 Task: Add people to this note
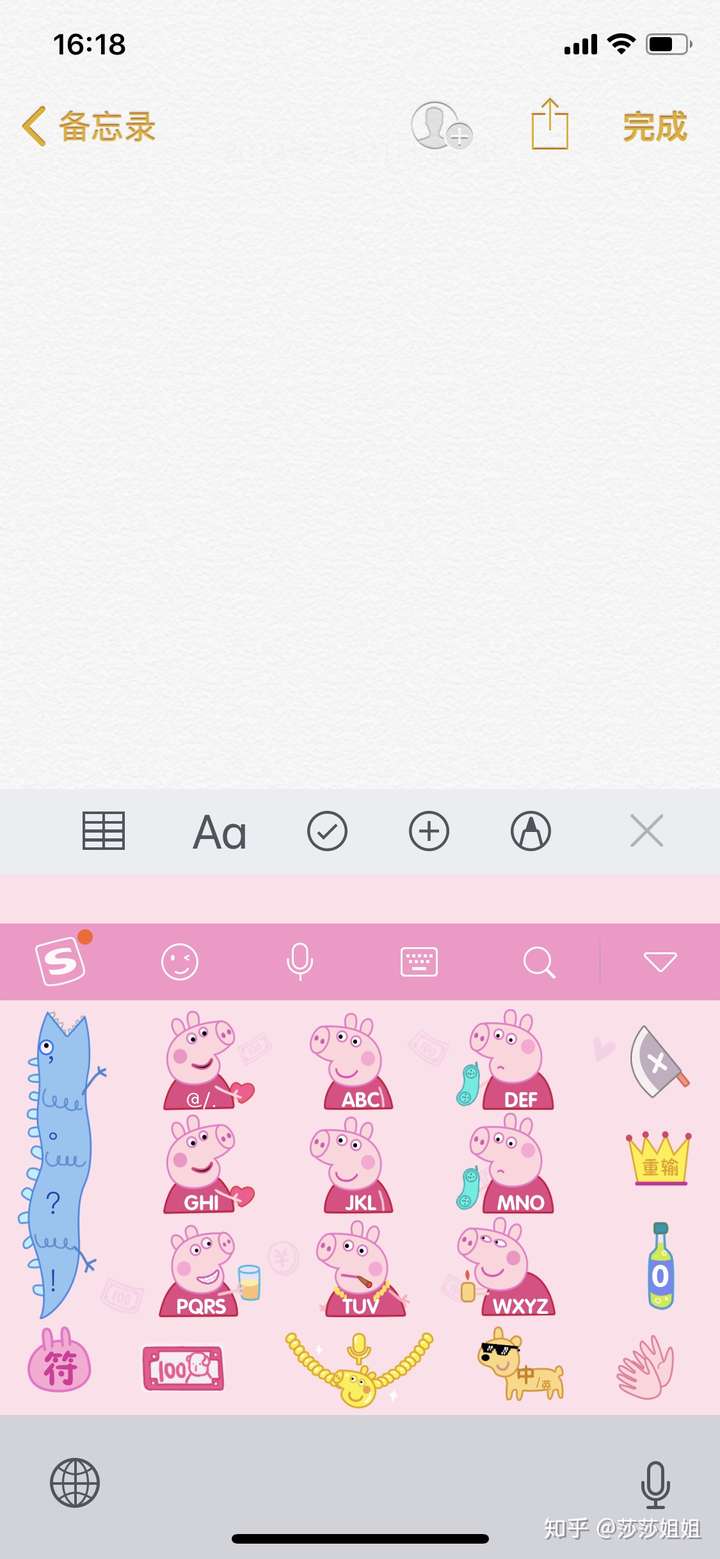pyautogui.click(x=440, y=126)
